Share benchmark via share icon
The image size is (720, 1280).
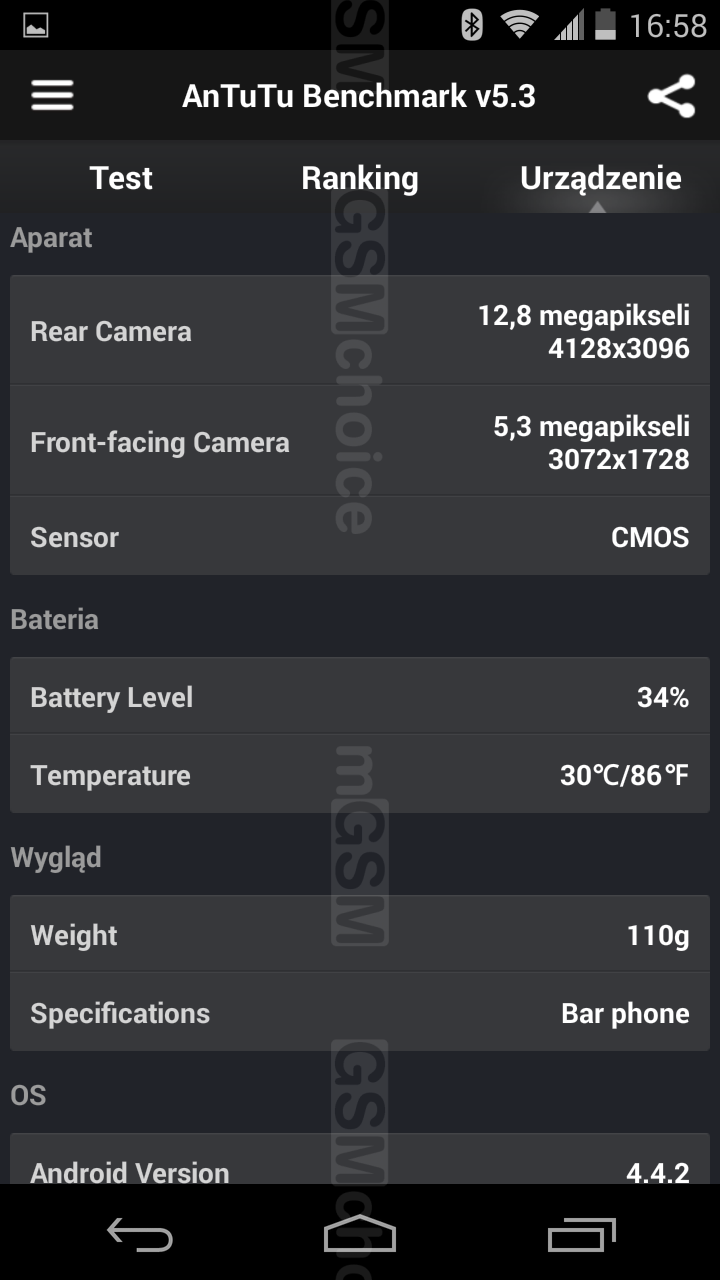click(671, 96)
